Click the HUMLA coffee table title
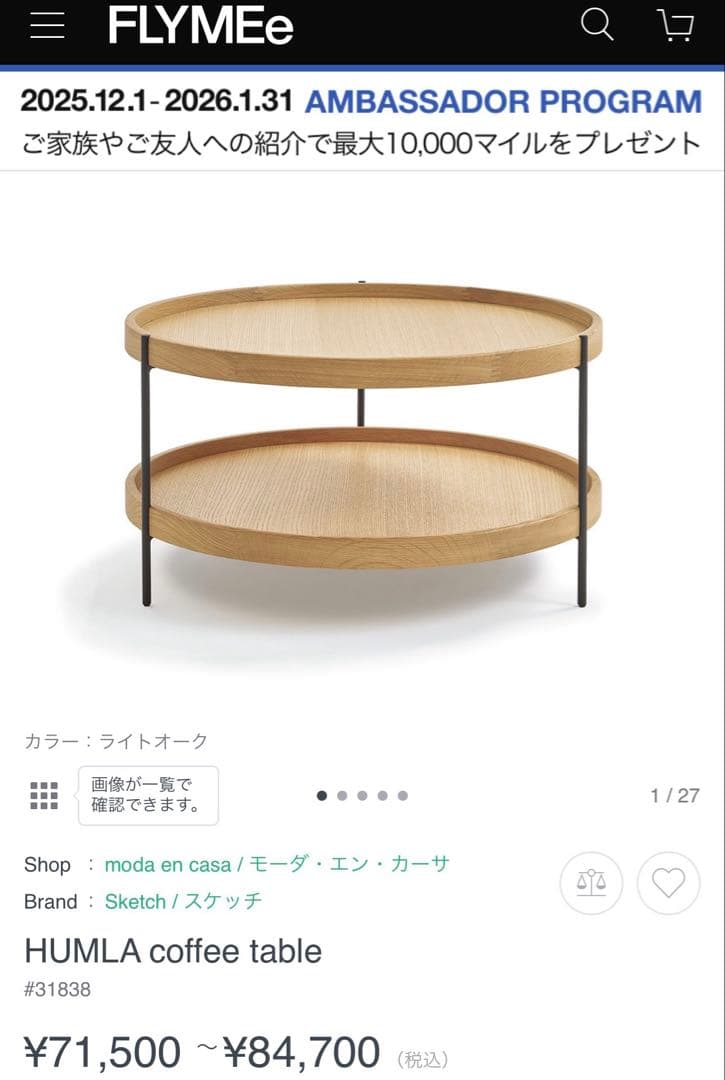 172,951
